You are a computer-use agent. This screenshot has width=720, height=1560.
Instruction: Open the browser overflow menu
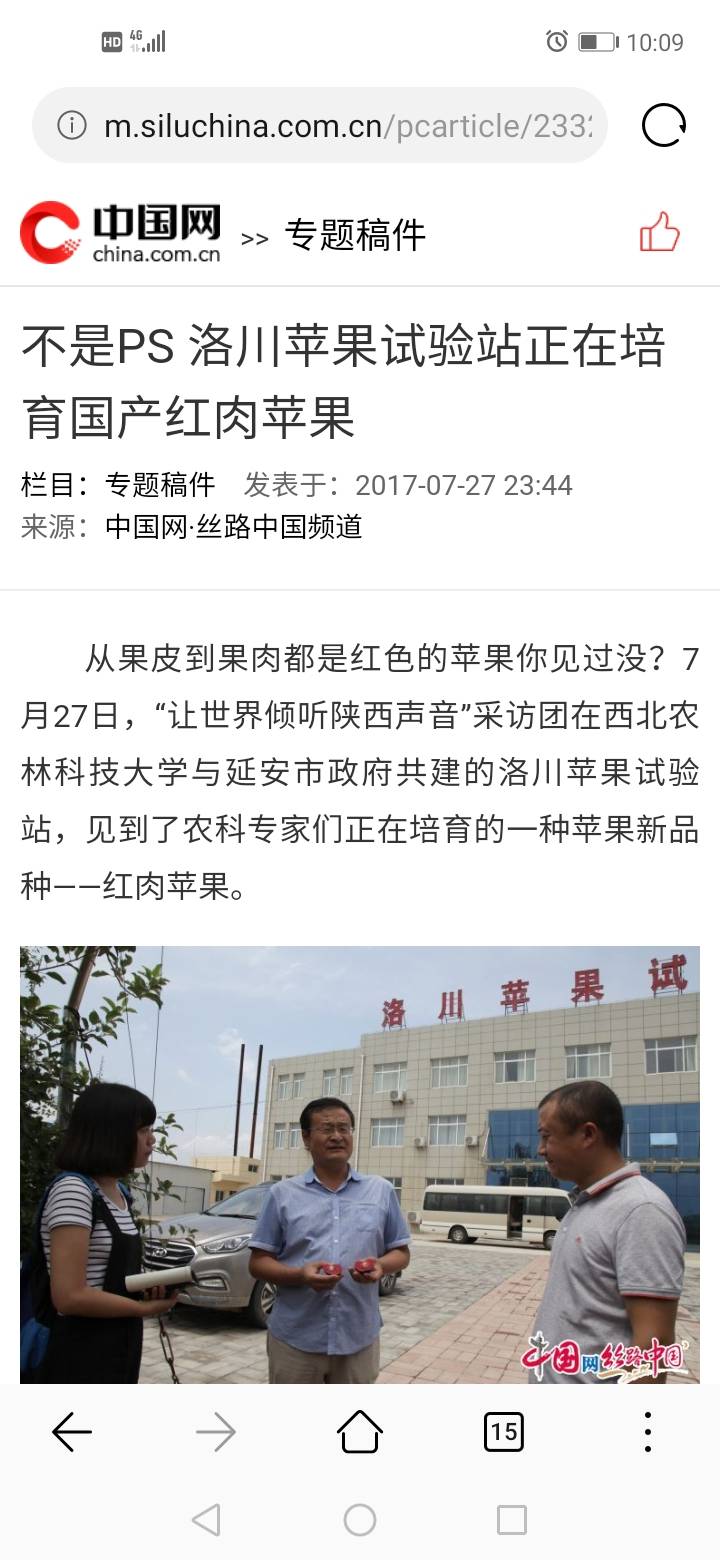point(648,1432)
